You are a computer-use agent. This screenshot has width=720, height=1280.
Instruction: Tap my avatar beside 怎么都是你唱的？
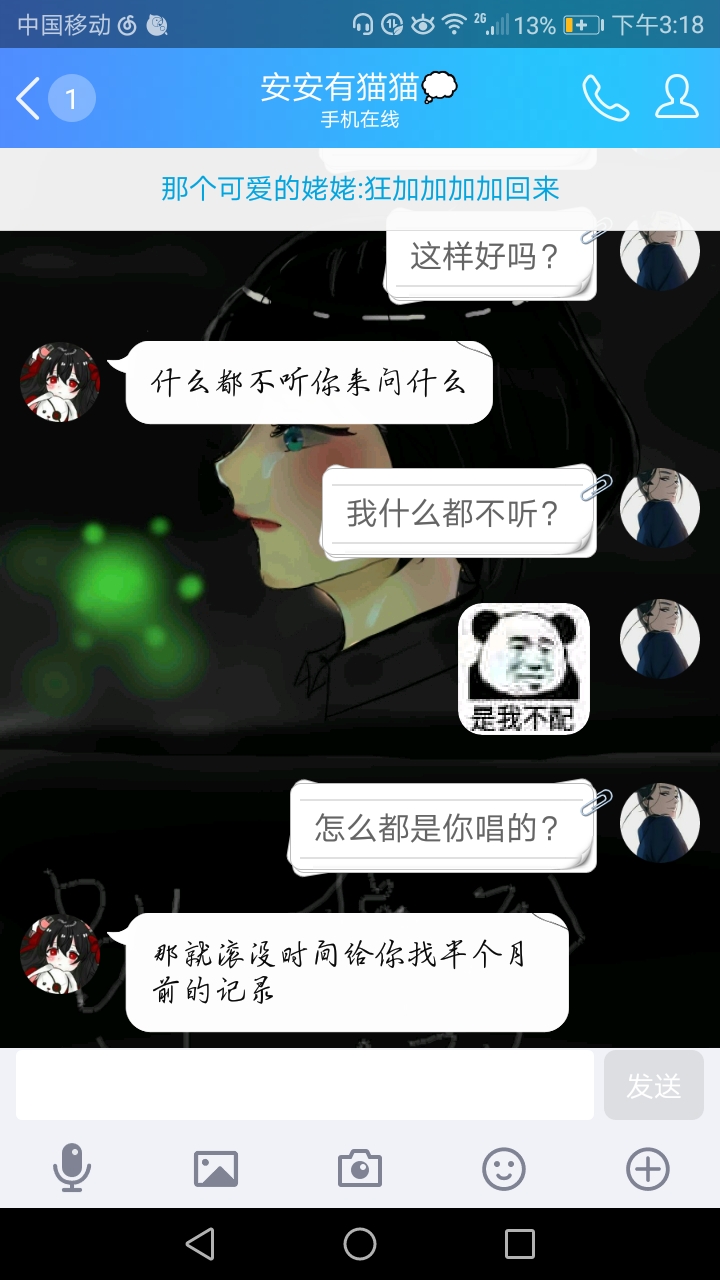pyautogui.click(x=659, y=823)
